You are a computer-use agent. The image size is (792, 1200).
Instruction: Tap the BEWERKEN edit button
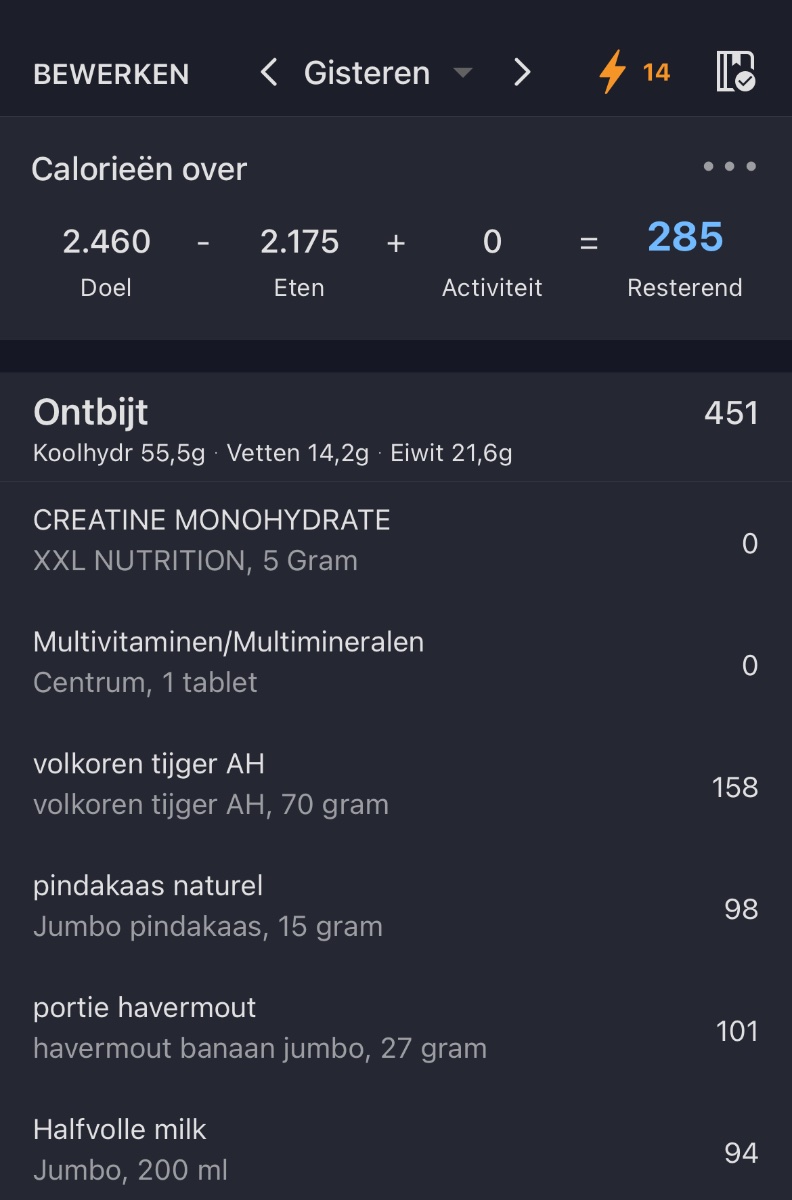tap(111, 74)
